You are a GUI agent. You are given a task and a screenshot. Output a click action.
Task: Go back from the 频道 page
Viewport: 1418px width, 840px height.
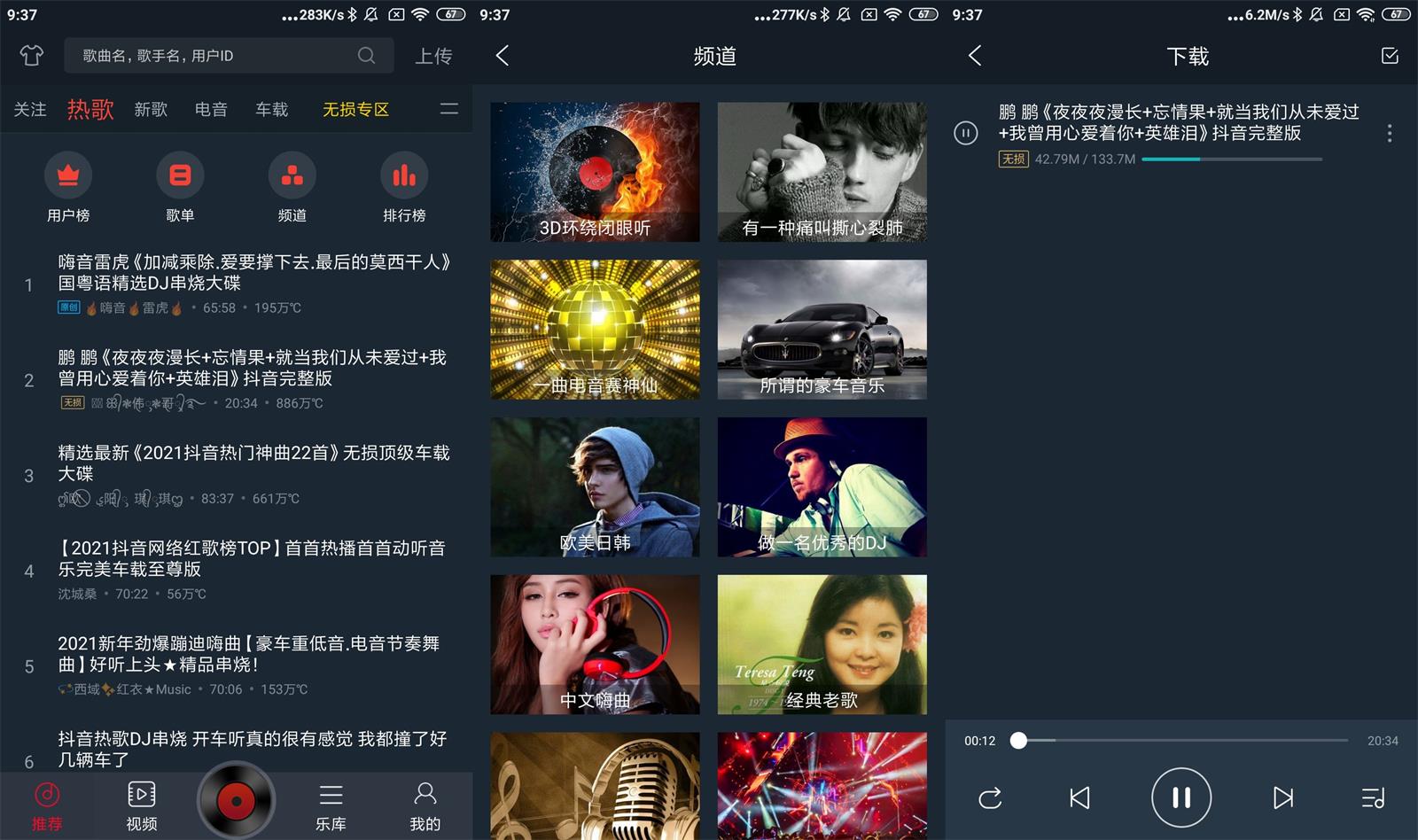point(503,56)
